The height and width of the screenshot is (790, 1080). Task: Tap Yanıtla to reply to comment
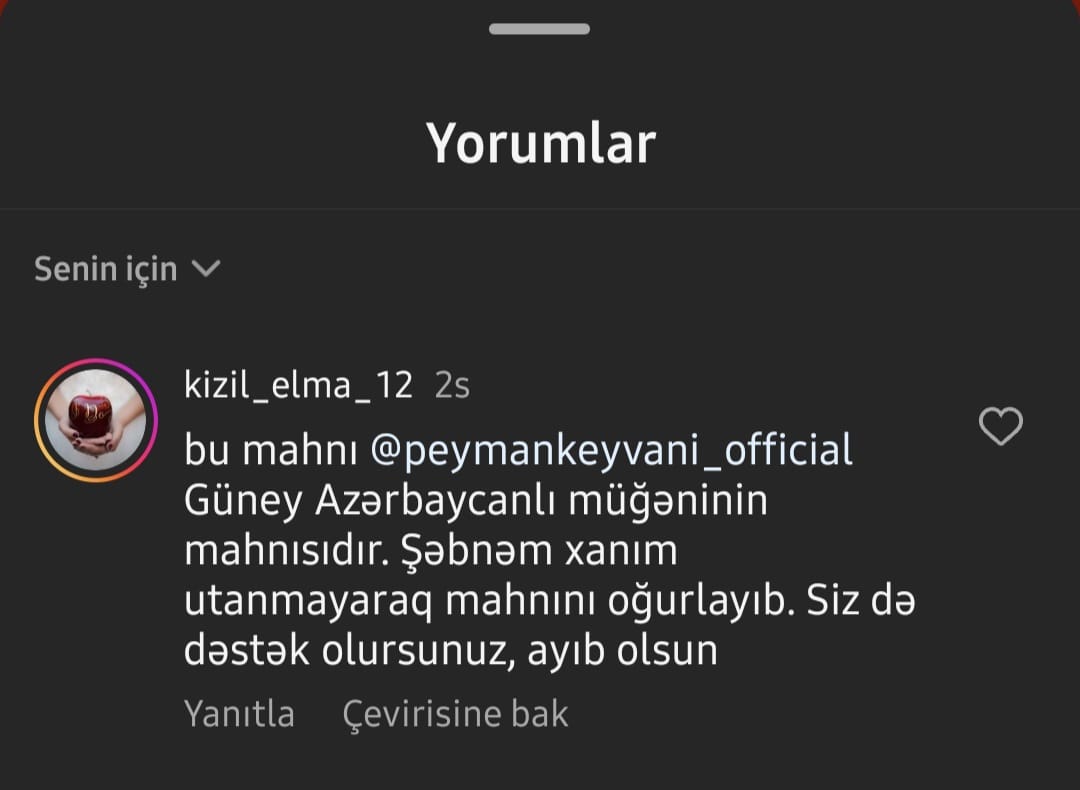click(239, 714)
